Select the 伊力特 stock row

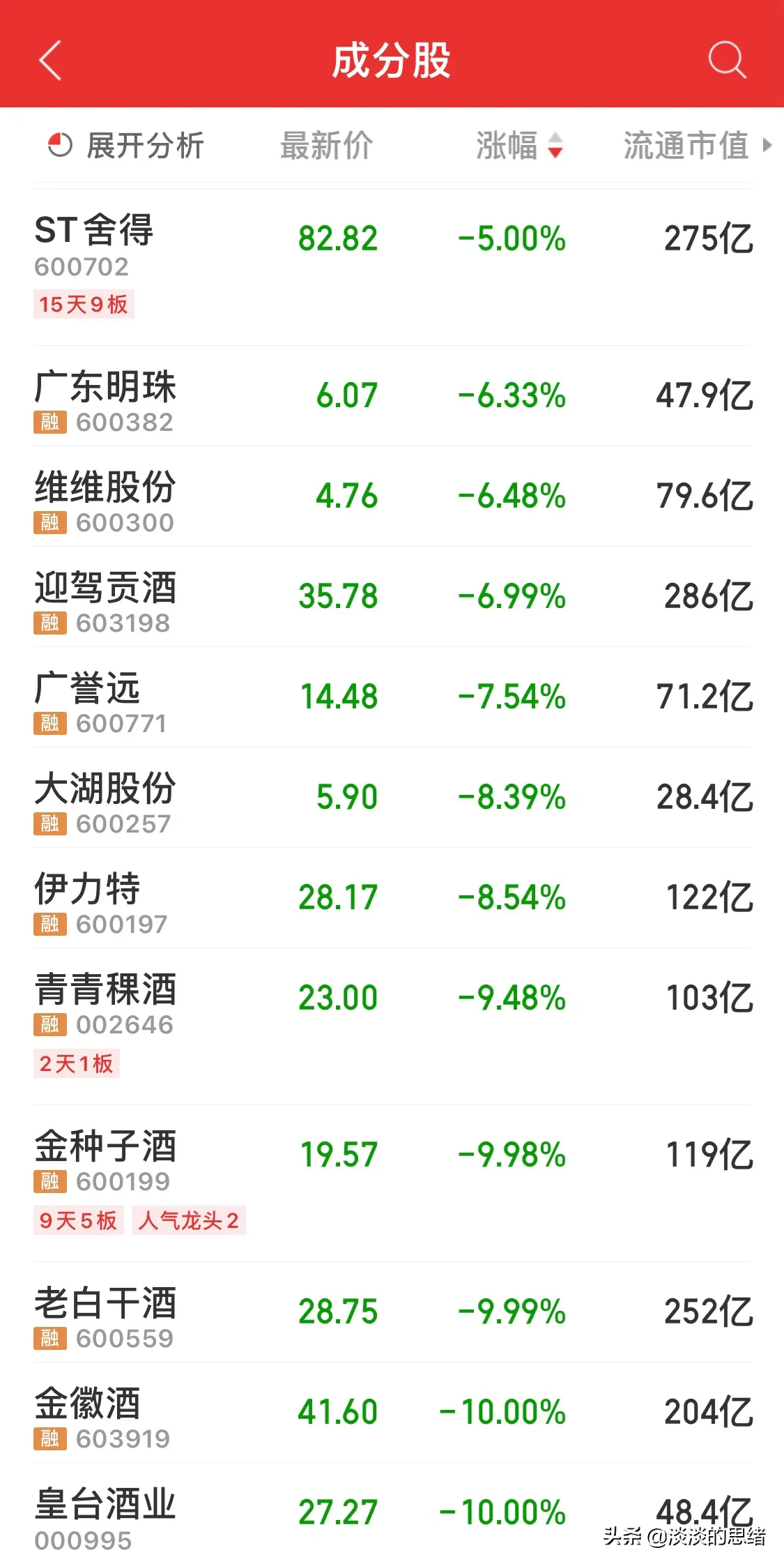pyautogui.click(x=392, y=898)
